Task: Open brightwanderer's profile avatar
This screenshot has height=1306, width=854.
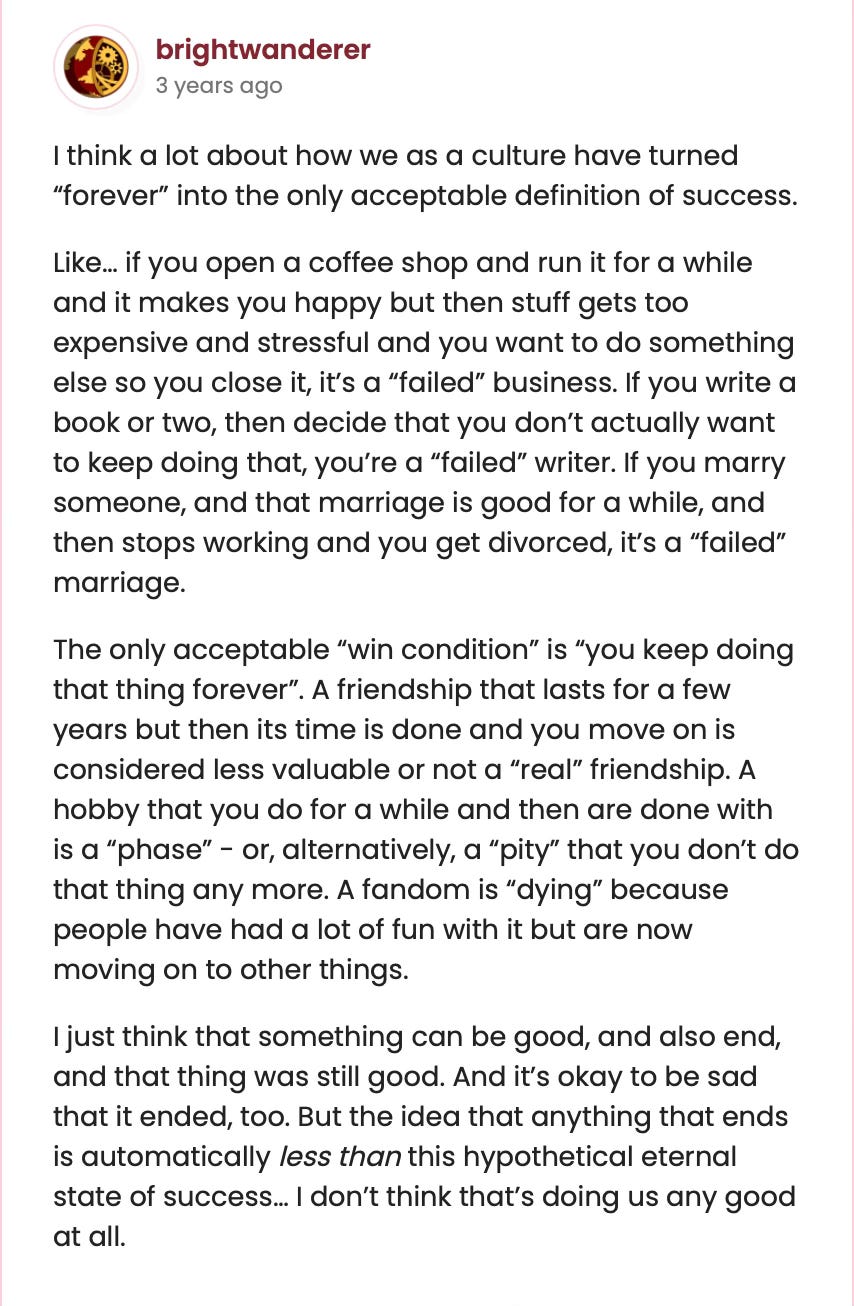Action: coord(96,66)
